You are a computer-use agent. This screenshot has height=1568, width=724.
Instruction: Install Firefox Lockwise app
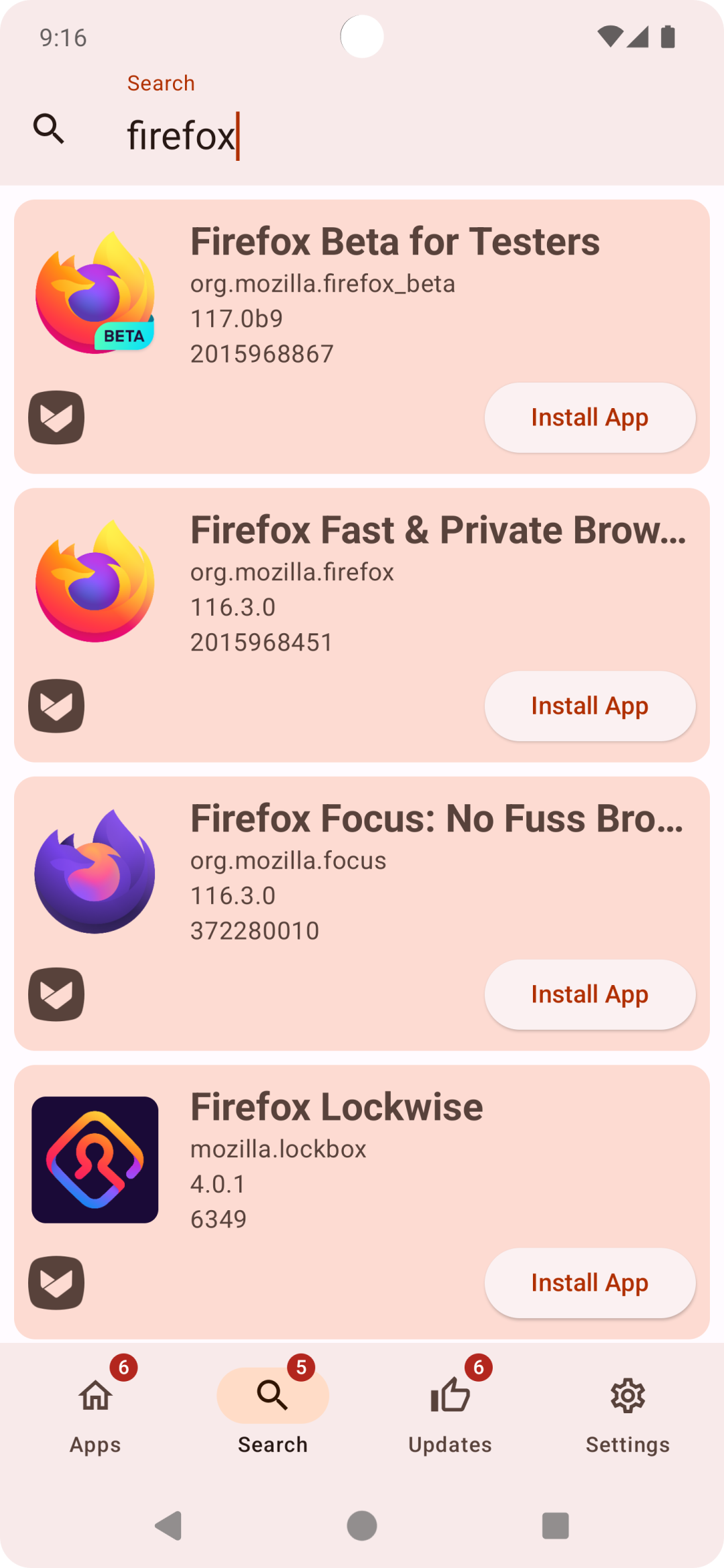589,1283
